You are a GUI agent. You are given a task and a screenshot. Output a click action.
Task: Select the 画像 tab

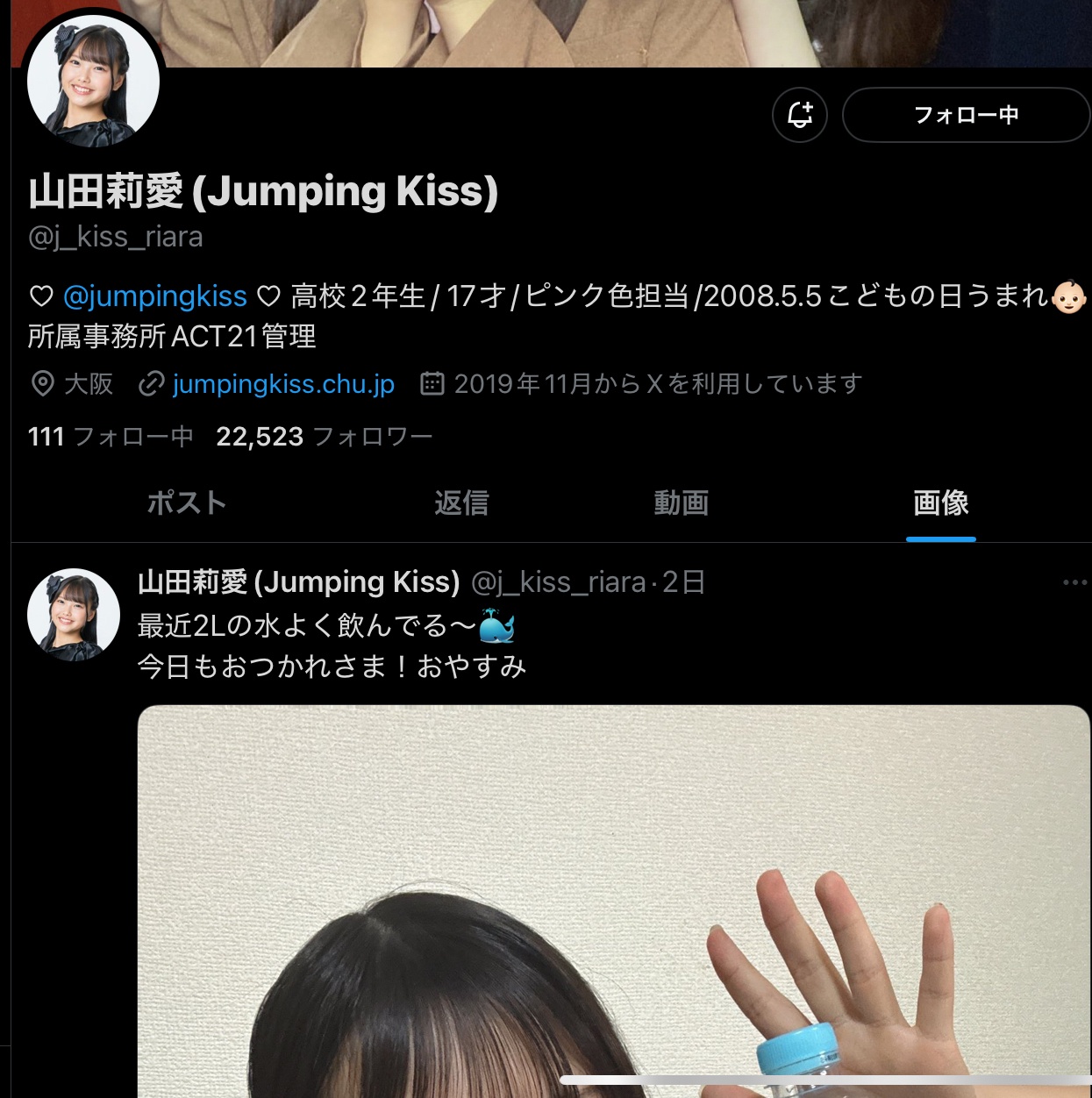tap(940, 503)
